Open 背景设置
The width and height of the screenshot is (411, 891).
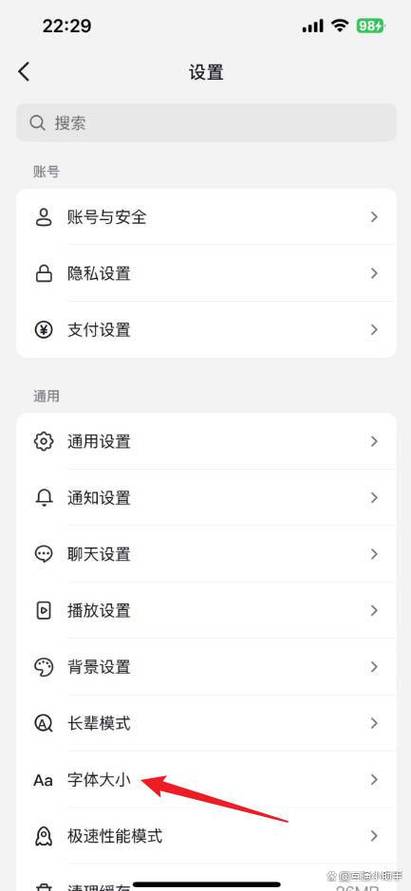tap(206, 667)
